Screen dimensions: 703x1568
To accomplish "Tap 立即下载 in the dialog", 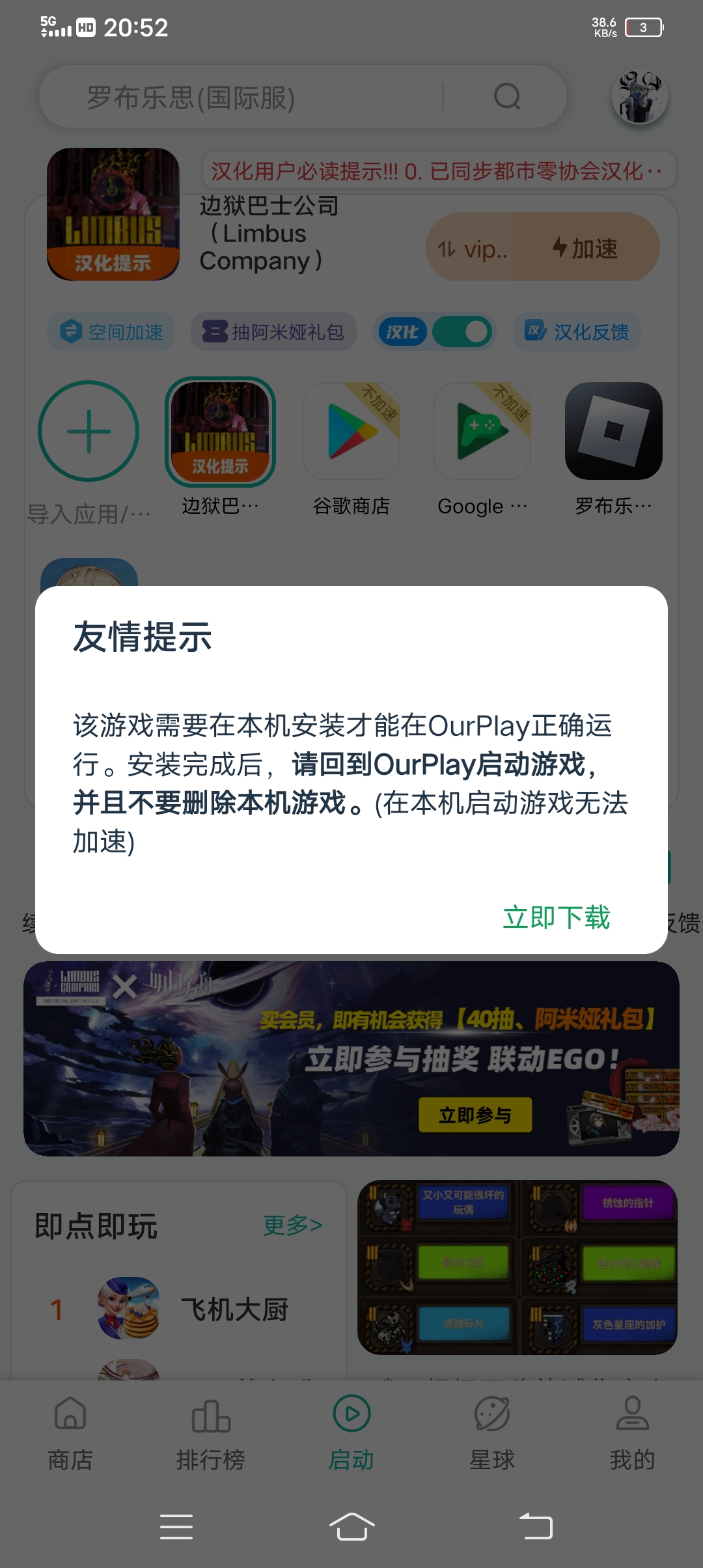I will click(x=557, y=917).
